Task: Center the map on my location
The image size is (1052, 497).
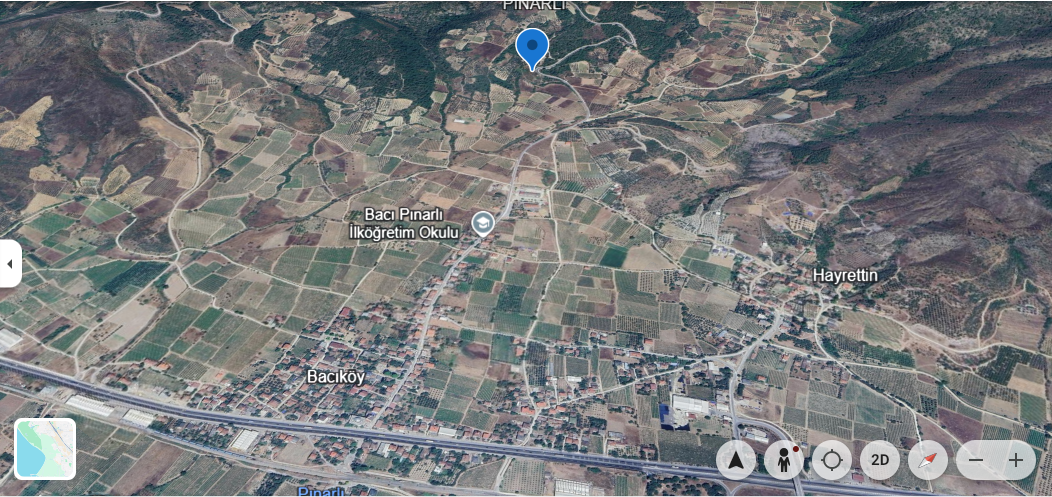Action: click(832, 460)
